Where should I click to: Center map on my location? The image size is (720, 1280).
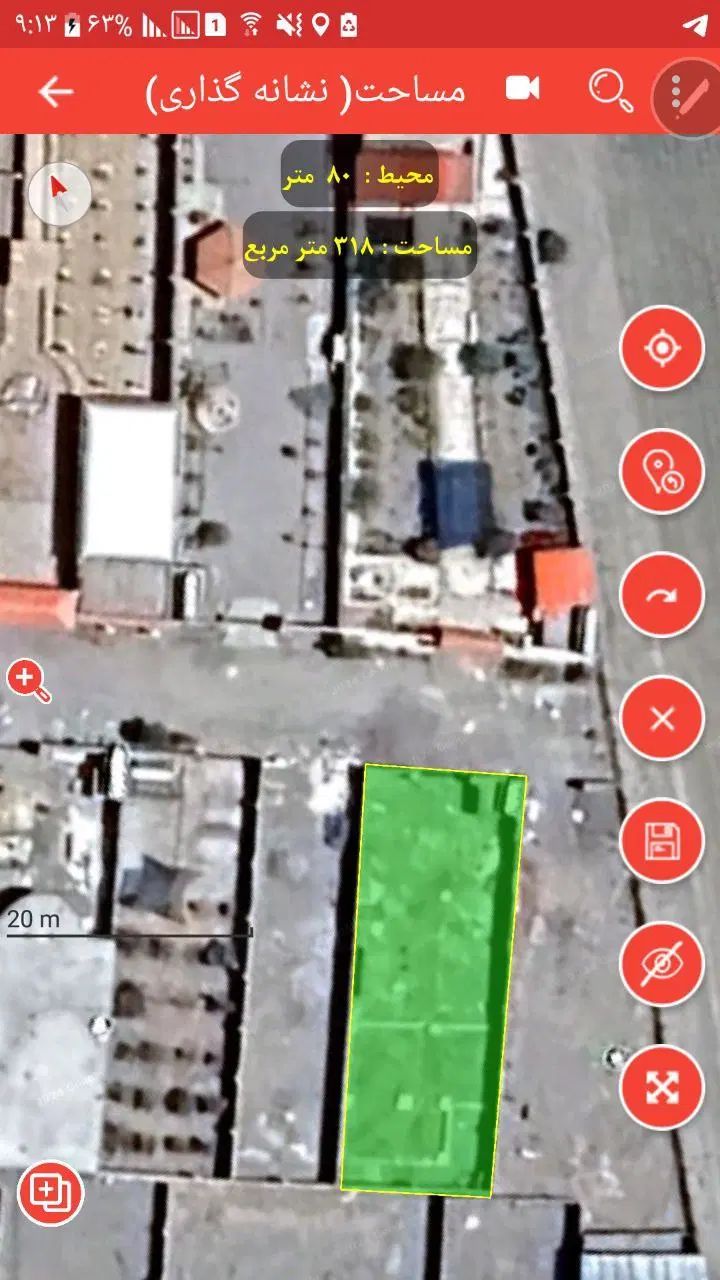tap(662, 349)
